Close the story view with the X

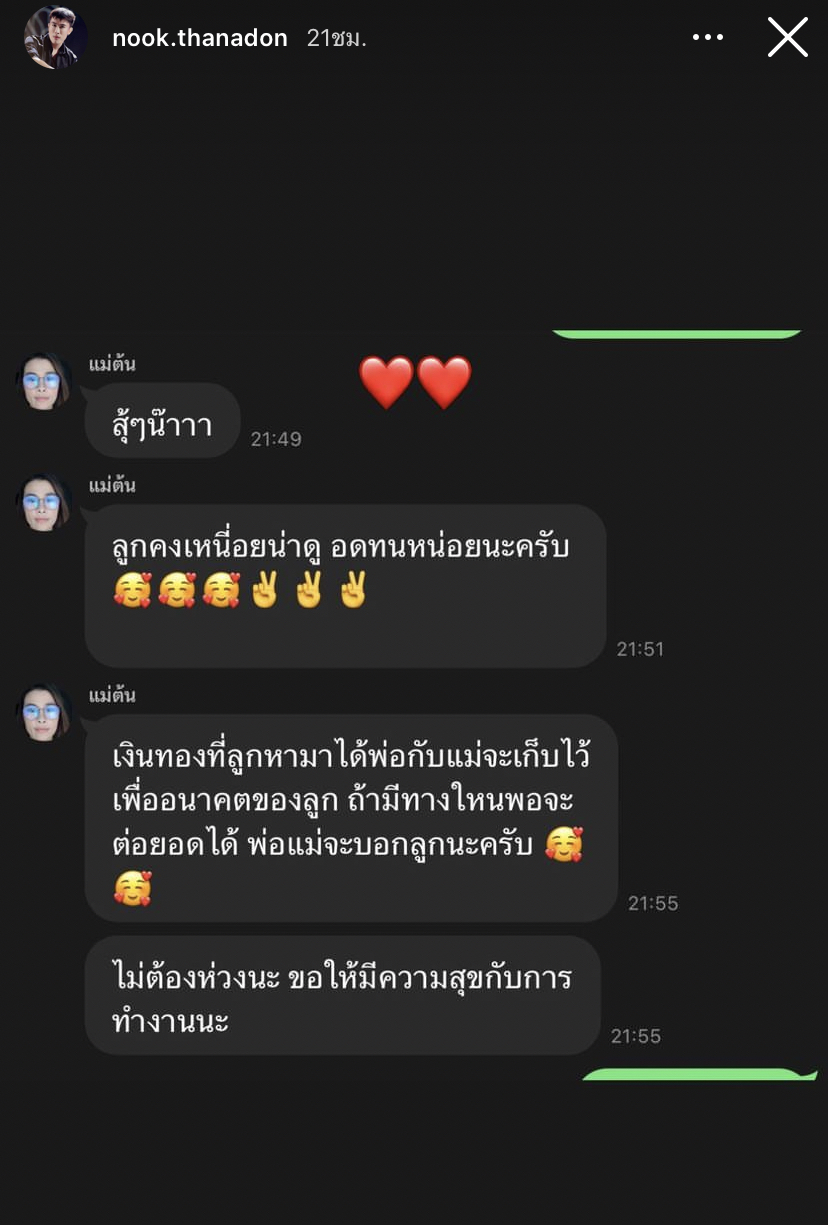[788, 36]
